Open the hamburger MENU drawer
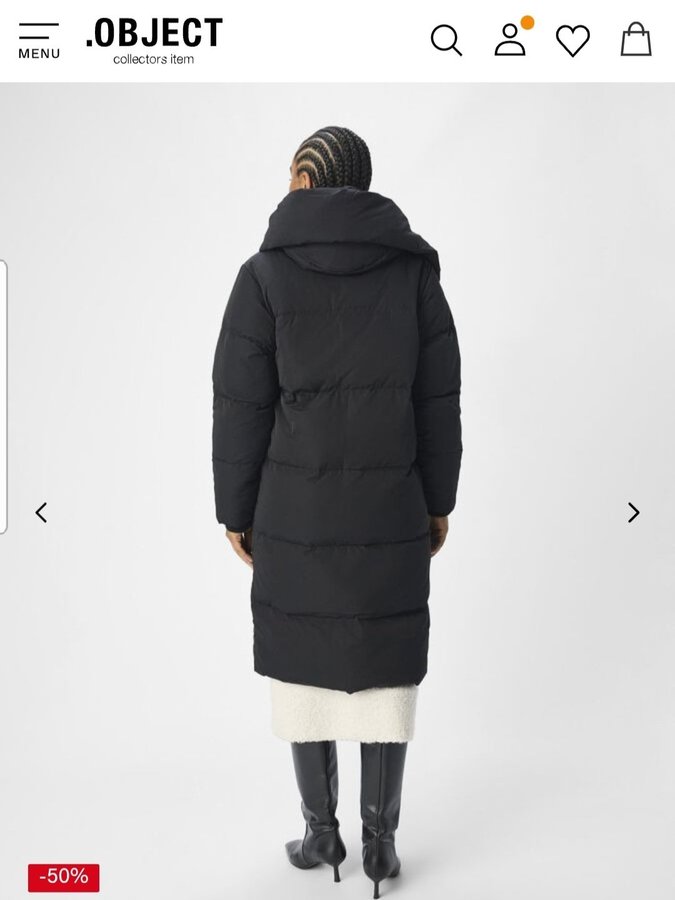Screen dimensions: 675x900 39,40
